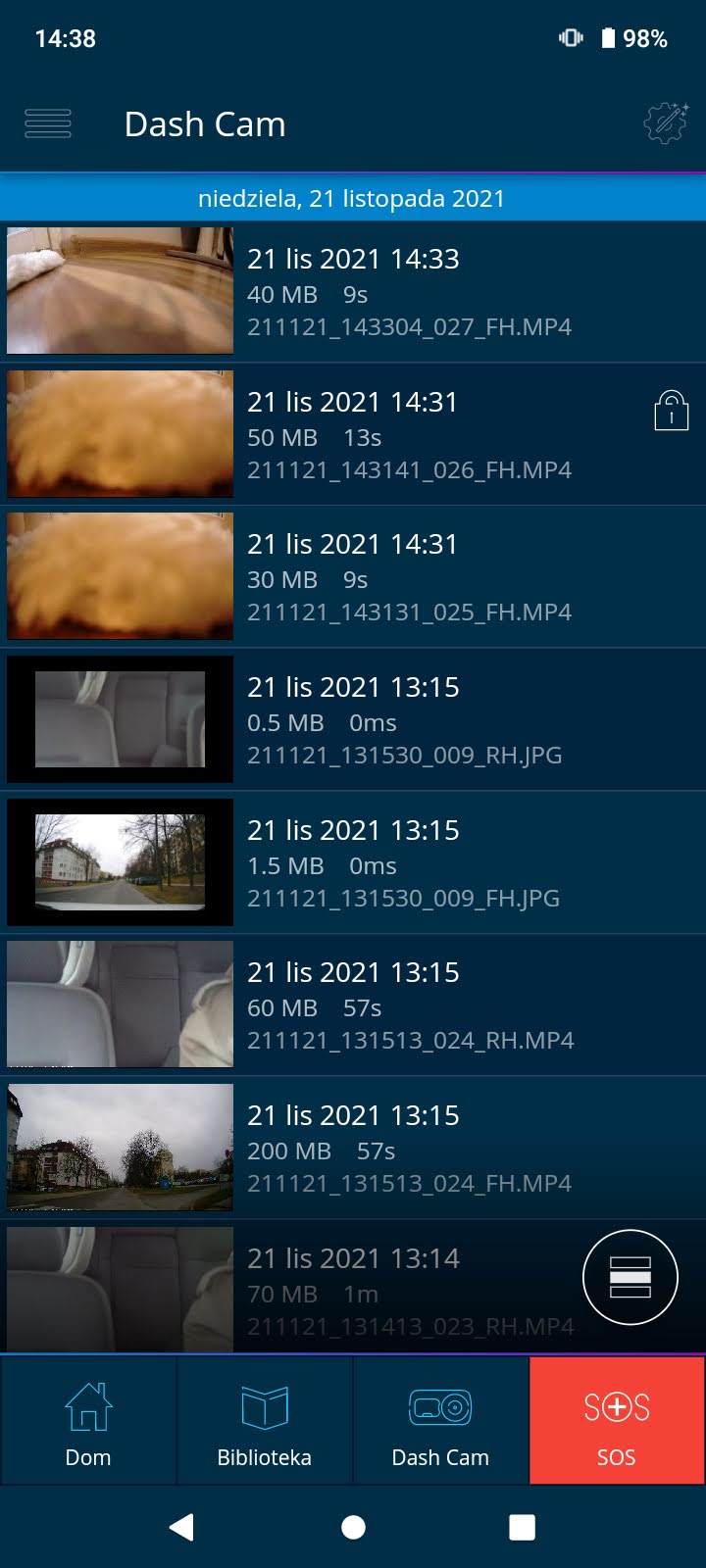Tap the lock icon on the 14:31 video
Viewport: 706px width, 1568px height.
coord(671,411)
